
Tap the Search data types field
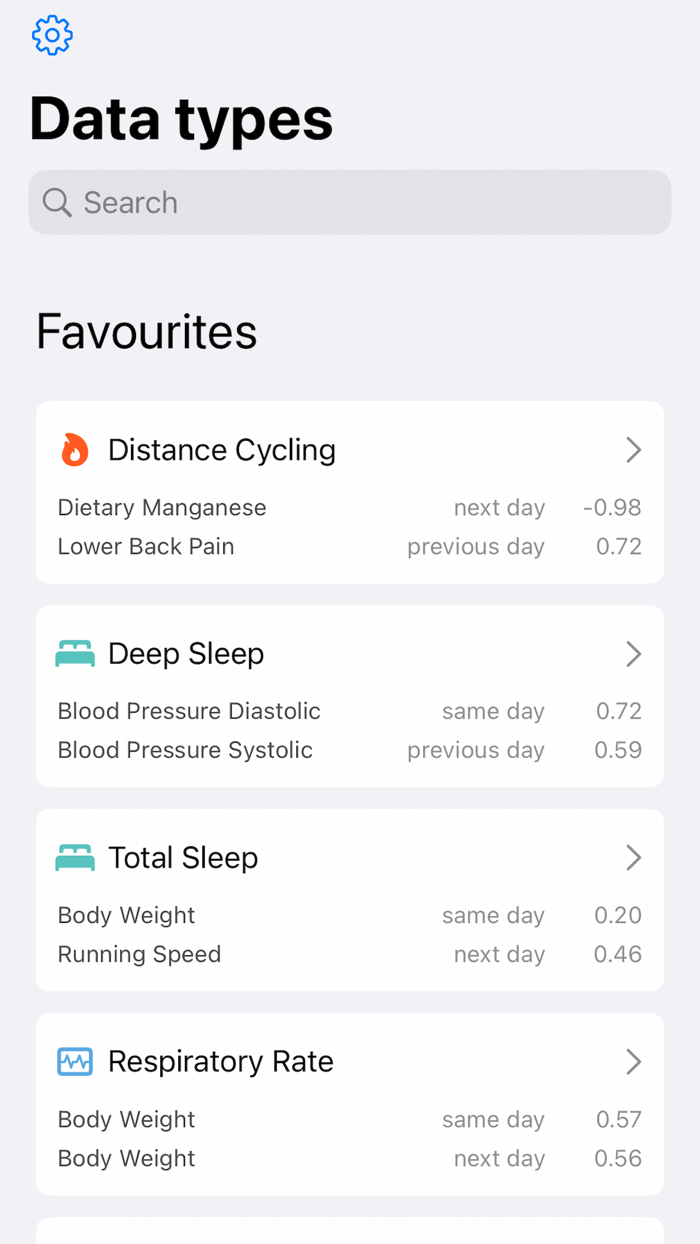[350, 202]
